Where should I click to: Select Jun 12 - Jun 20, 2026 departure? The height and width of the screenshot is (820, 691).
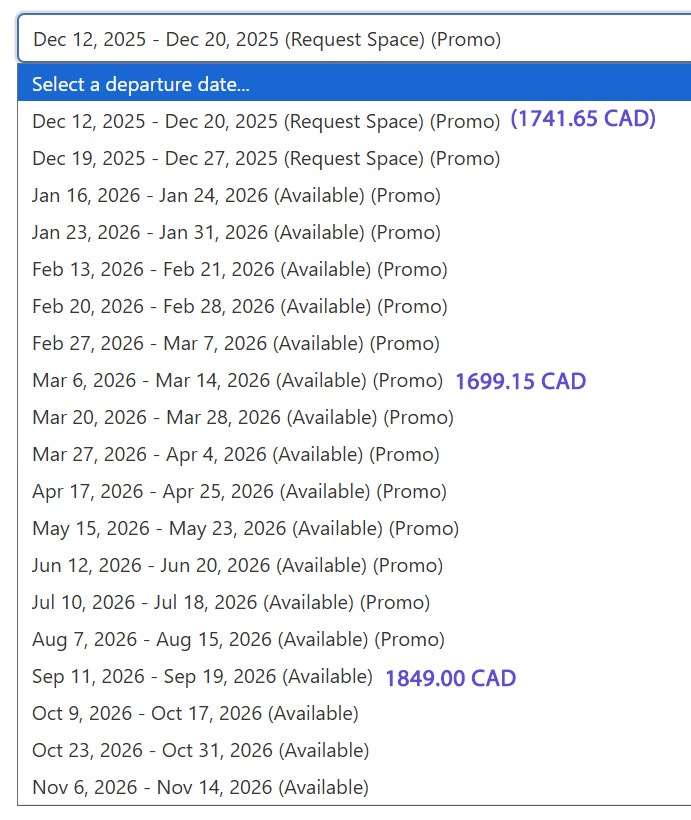coord(236,566)
